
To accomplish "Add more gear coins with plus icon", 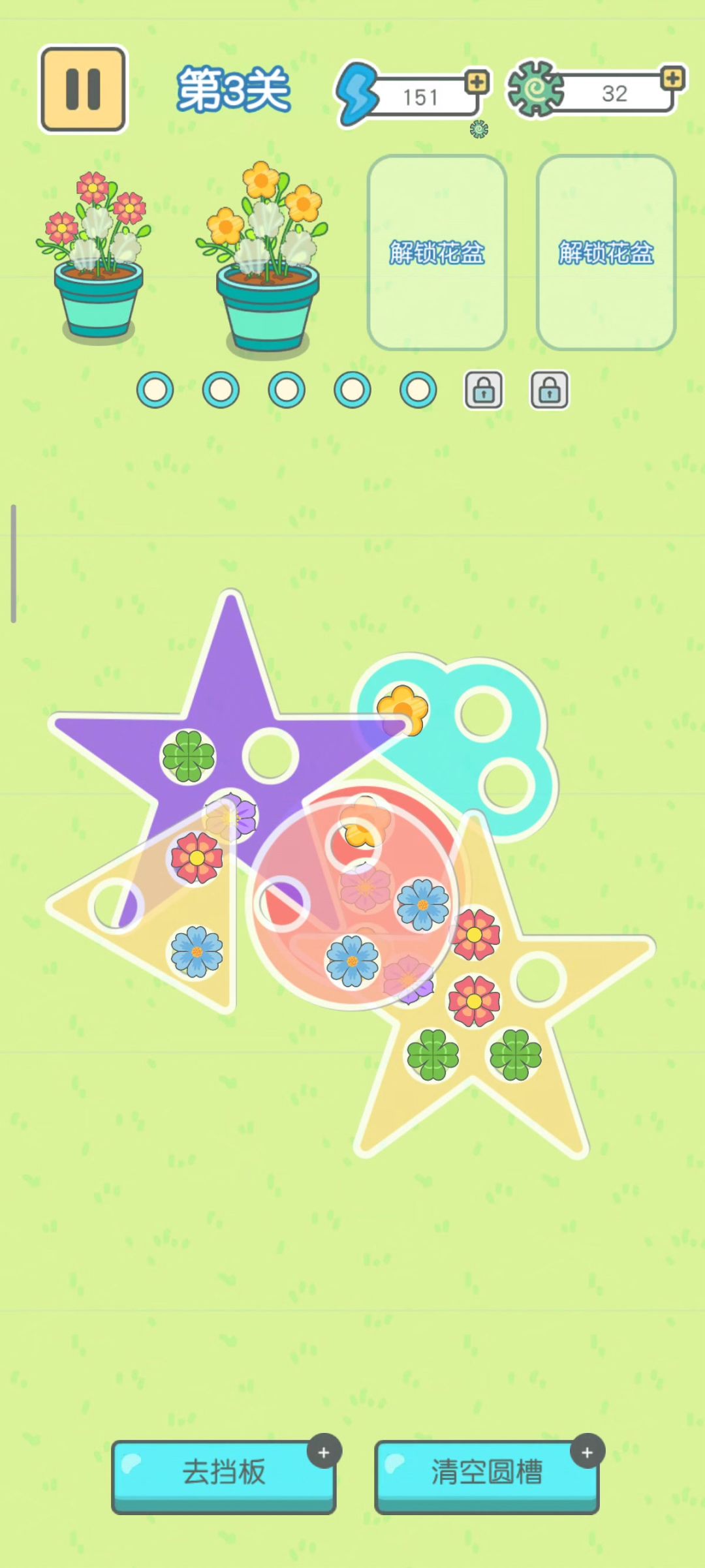I will point(672,79).
